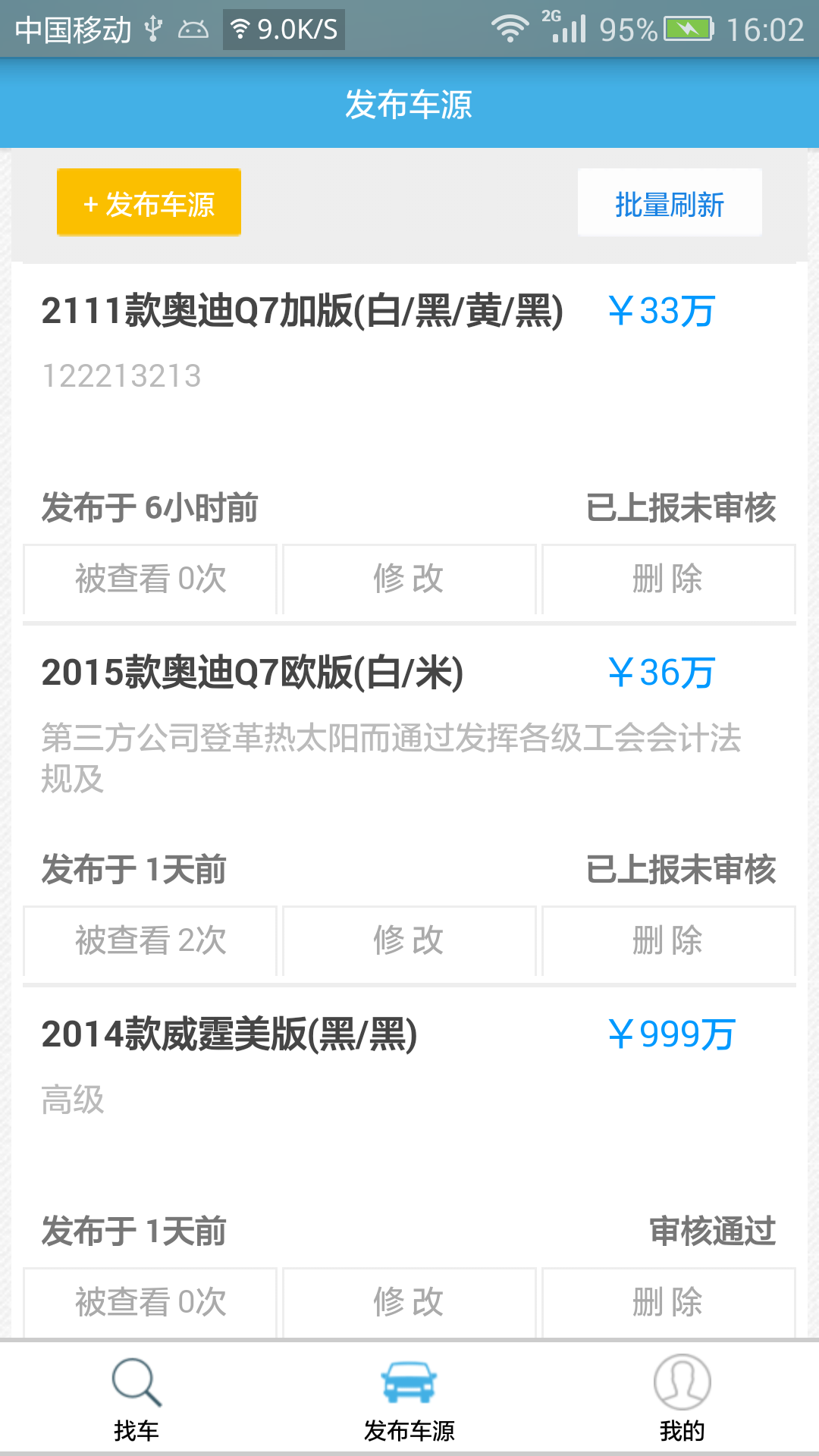Image resolution: width=819 pixels, height=1456 pixels.
Task: Tap the 发布车源 car icon in bottom bar
Action: pos(409,1379)
